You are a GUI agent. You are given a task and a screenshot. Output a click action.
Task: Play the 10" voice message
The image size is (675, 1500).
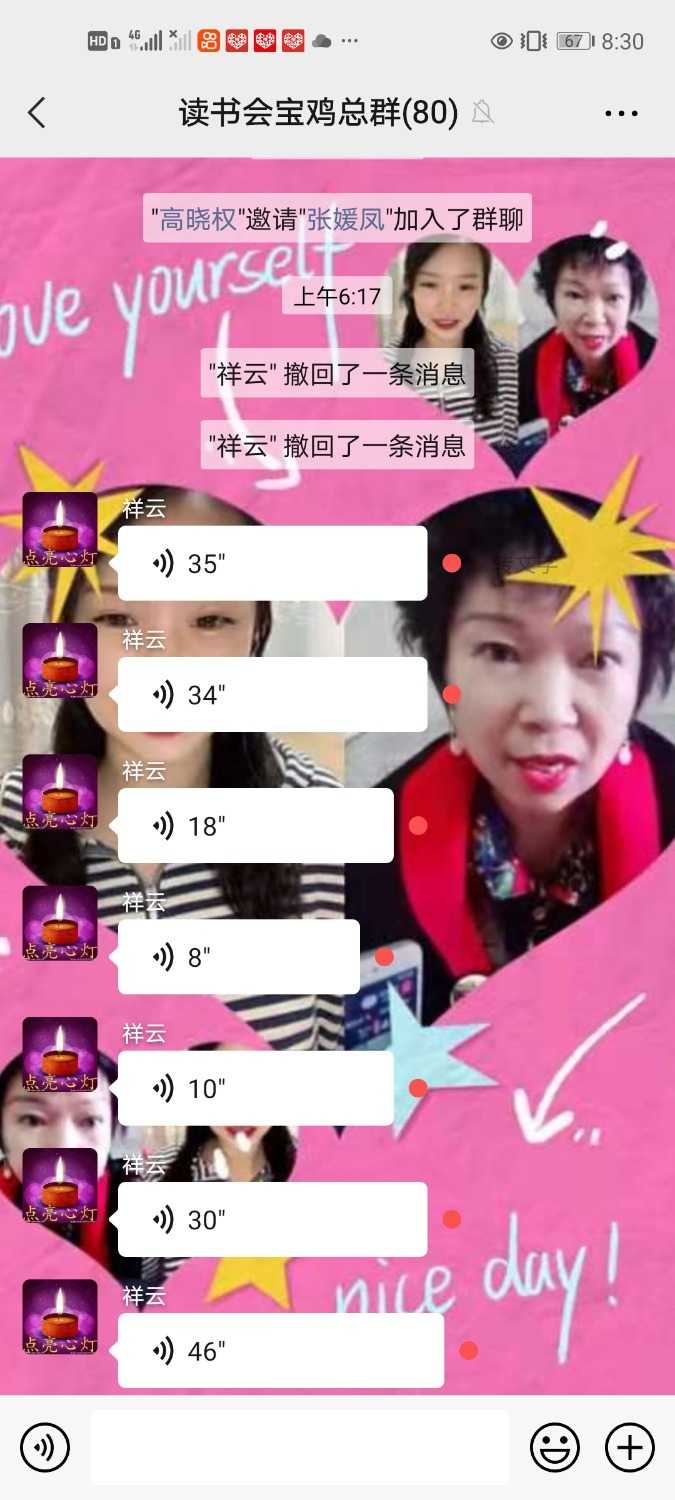pos(255,1088)
